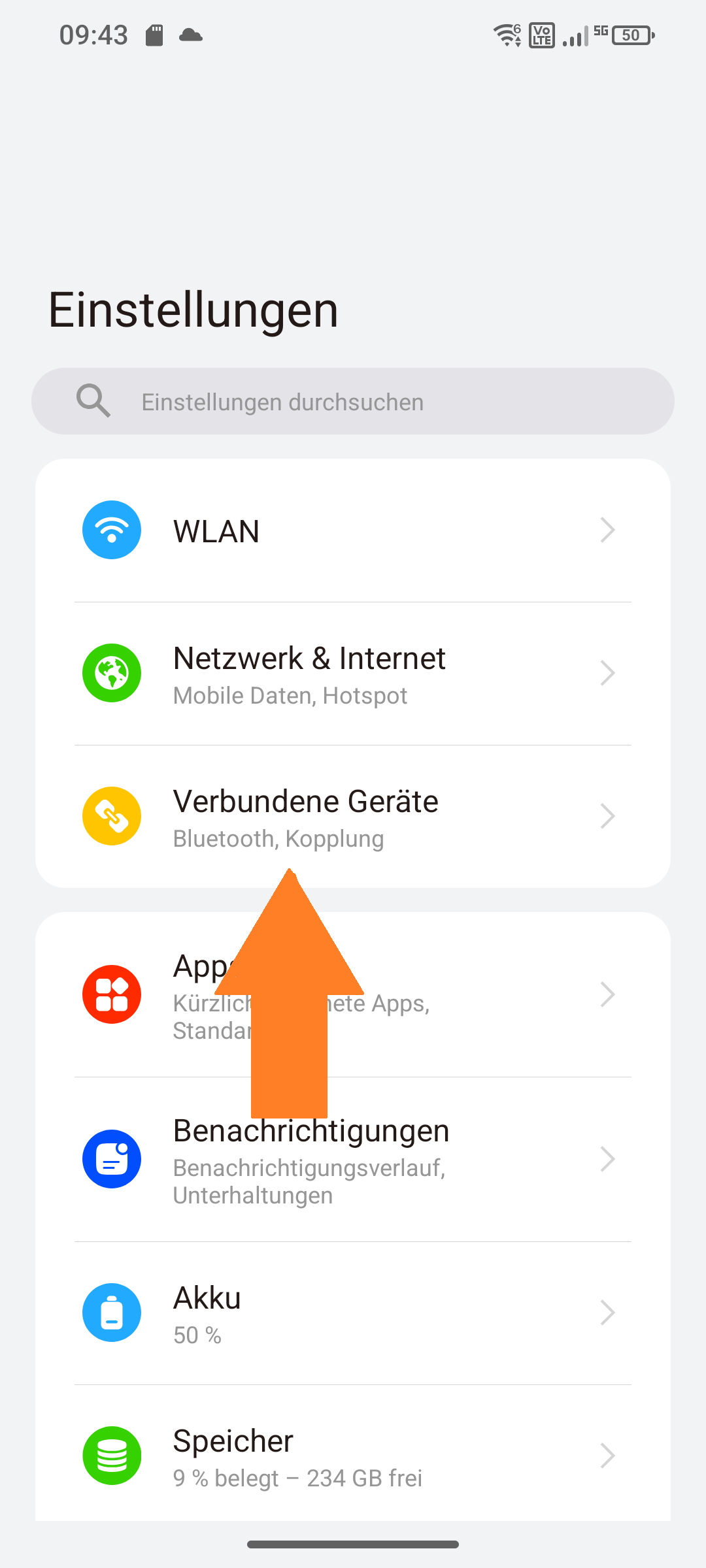Tap the Einstellungen durchsuchen search field

pyautogui.click(x=282, y=400)
